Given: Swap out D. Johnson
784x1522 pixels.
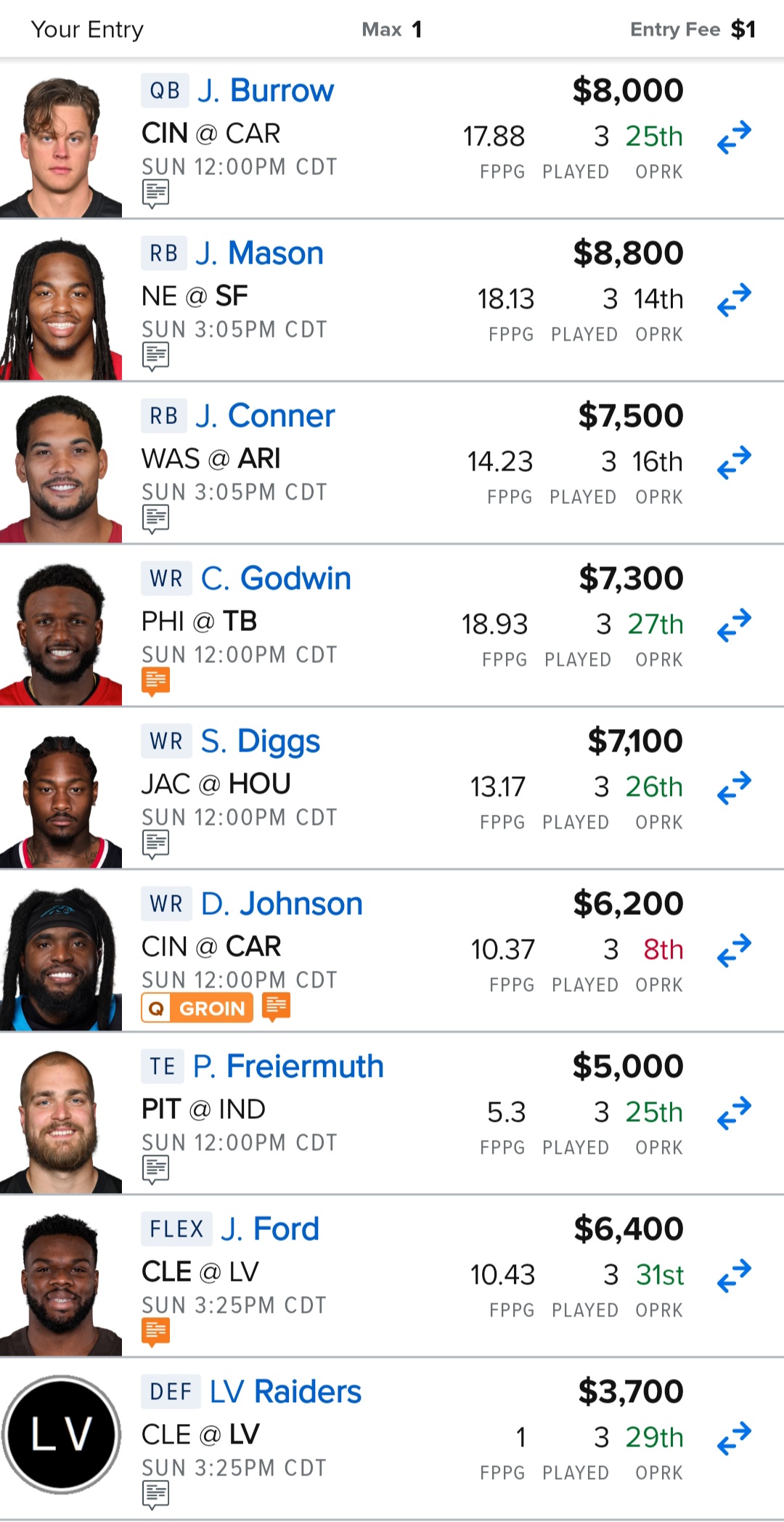Looking at the screenshot, I should [734, 951].
